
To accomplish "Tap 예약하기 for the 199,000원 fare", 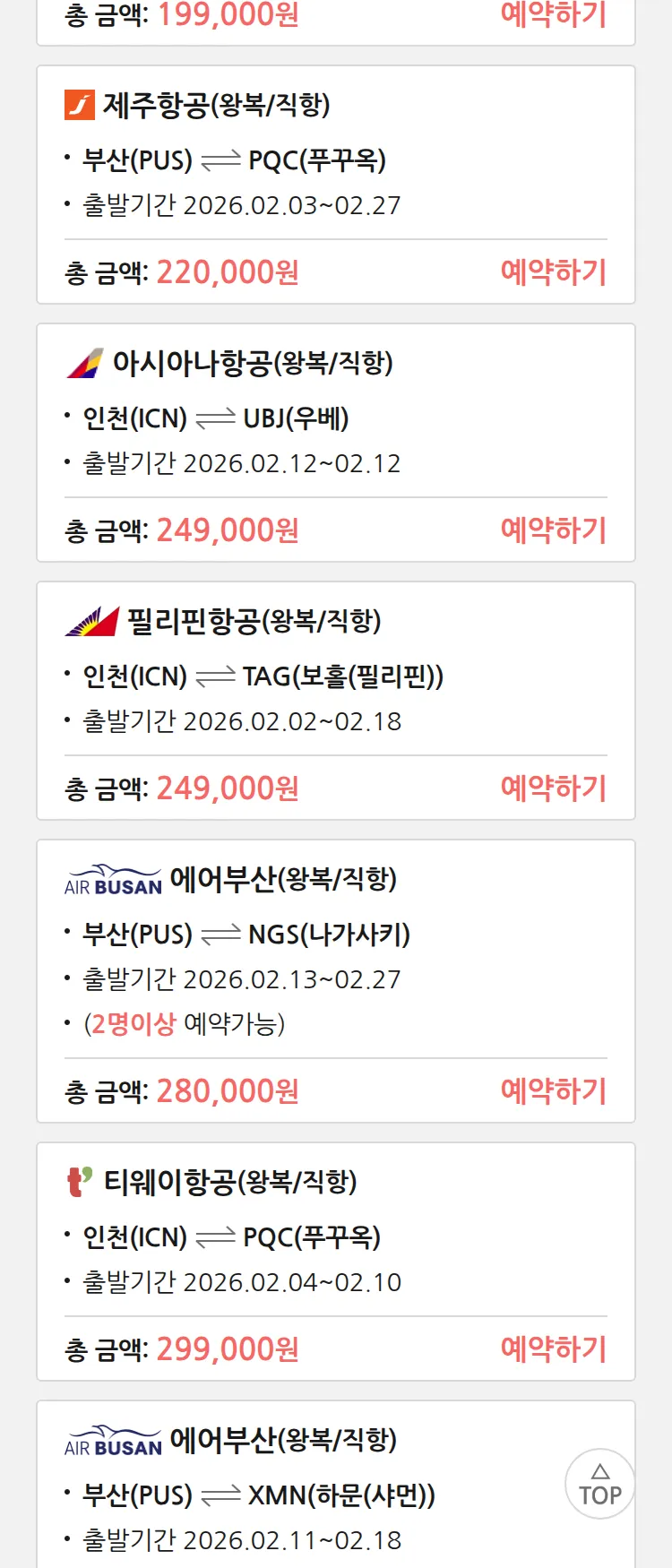I will pyautogui.click(x=553, y=14).
